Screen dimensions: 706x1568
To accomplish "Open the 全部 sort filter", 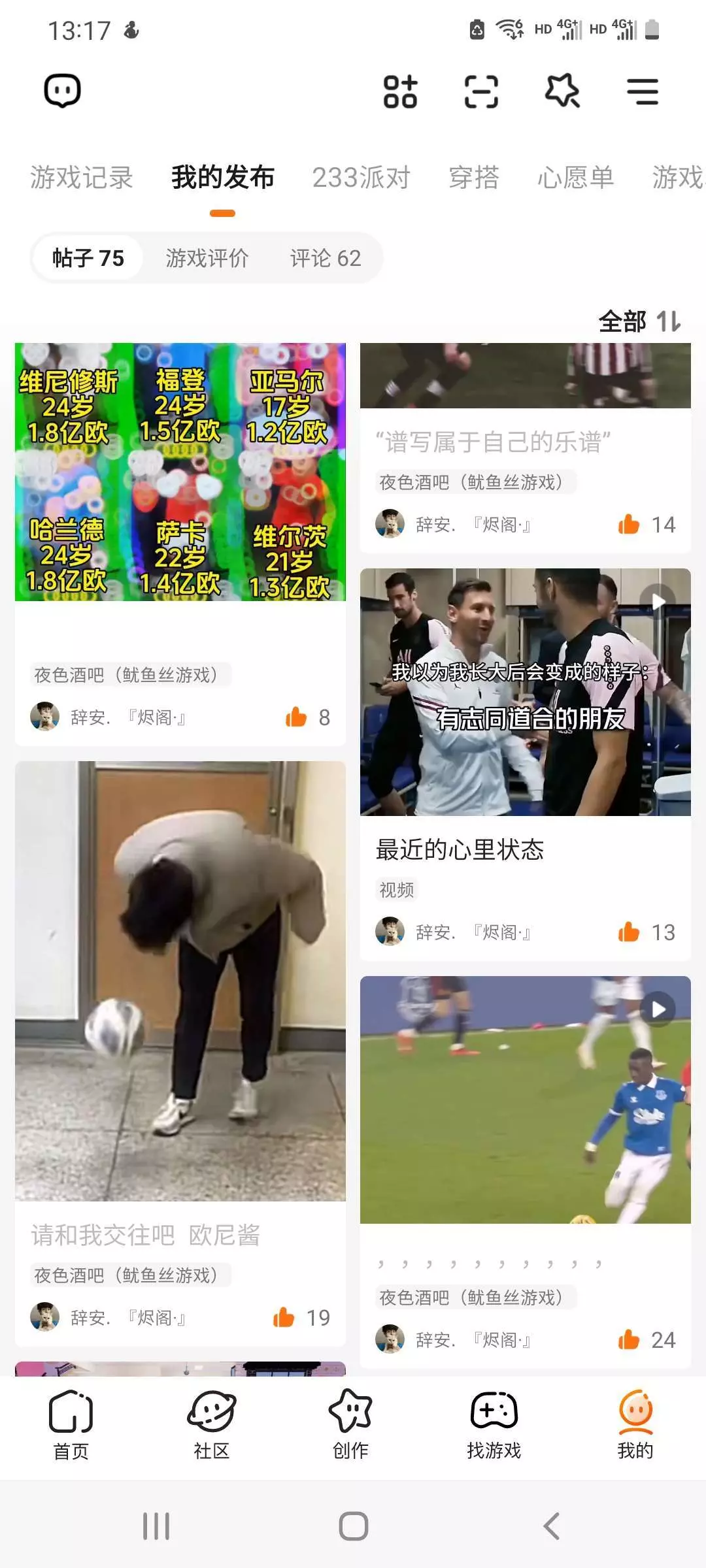I will (x=640, y=321).
